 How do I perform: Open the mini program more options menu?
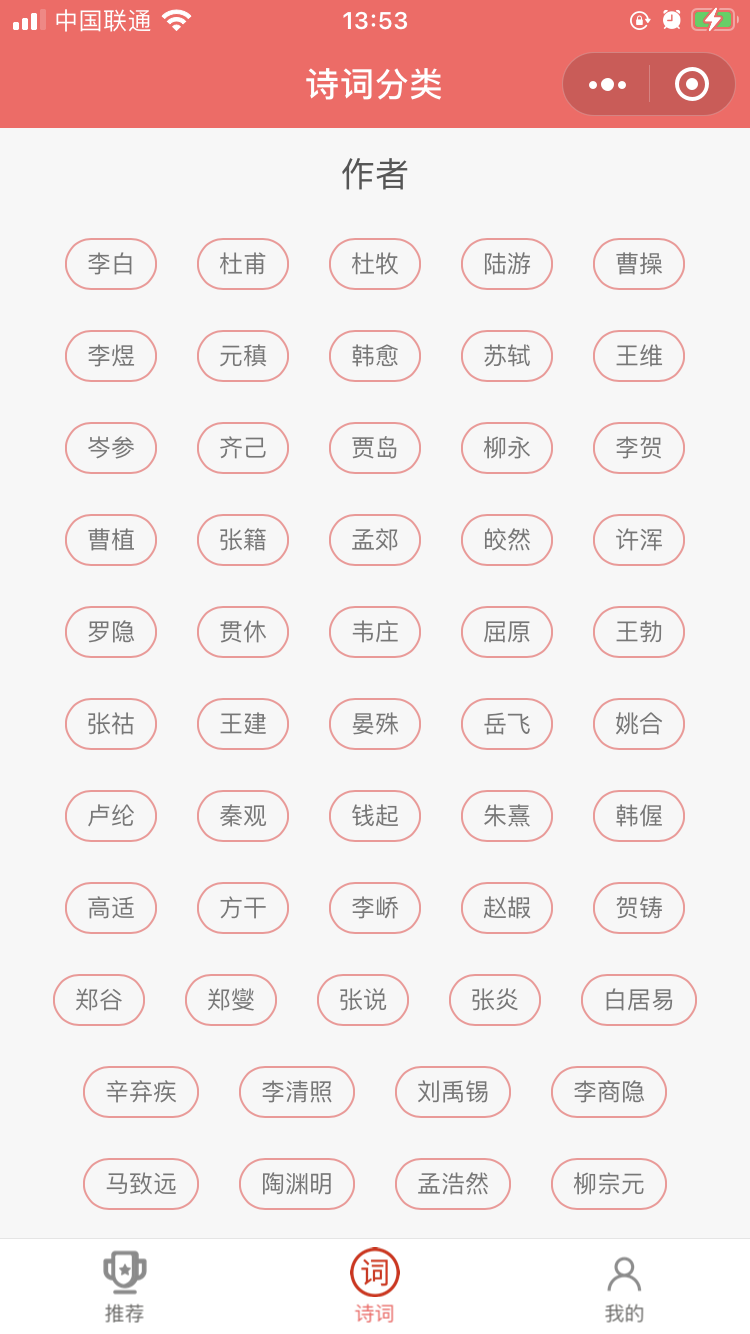[607, 84]
